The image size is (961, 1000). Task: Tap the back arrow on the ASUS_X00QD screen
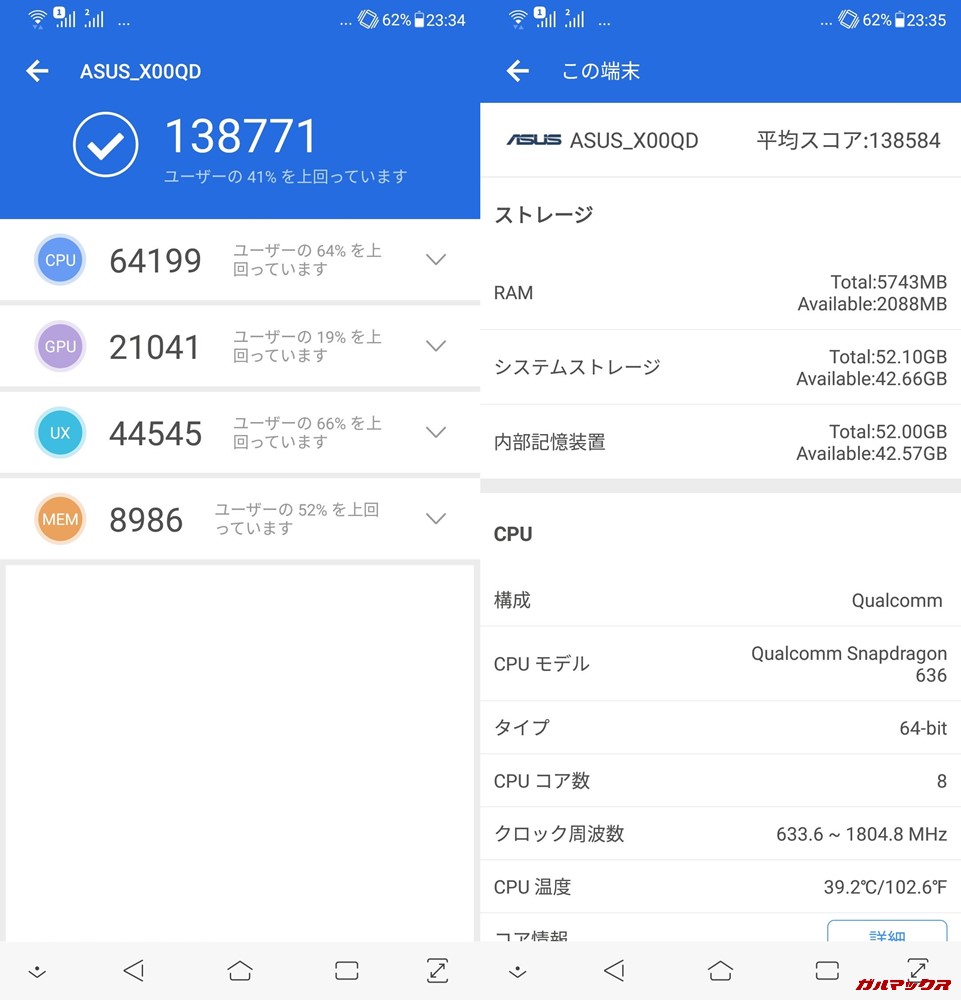pyautogui.click(x=36, y=71)
